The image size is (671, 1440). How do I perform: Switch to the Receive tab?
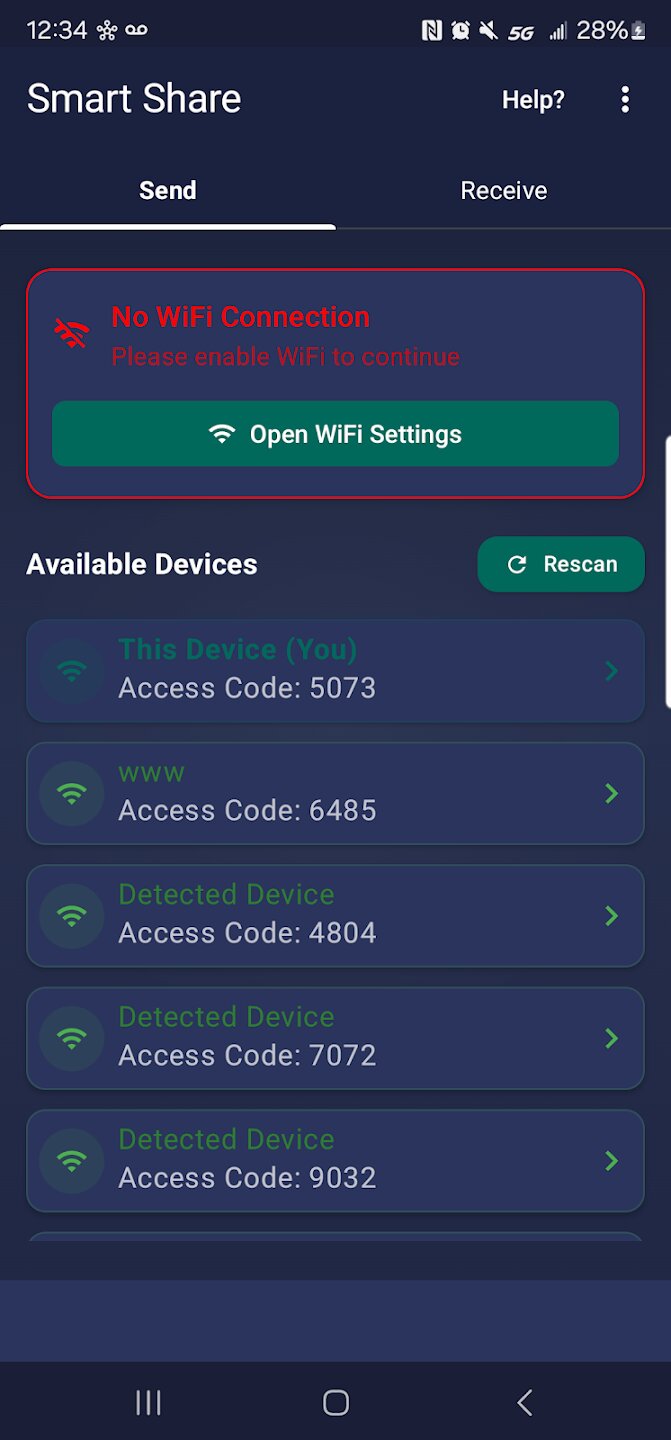pos(503,191)
